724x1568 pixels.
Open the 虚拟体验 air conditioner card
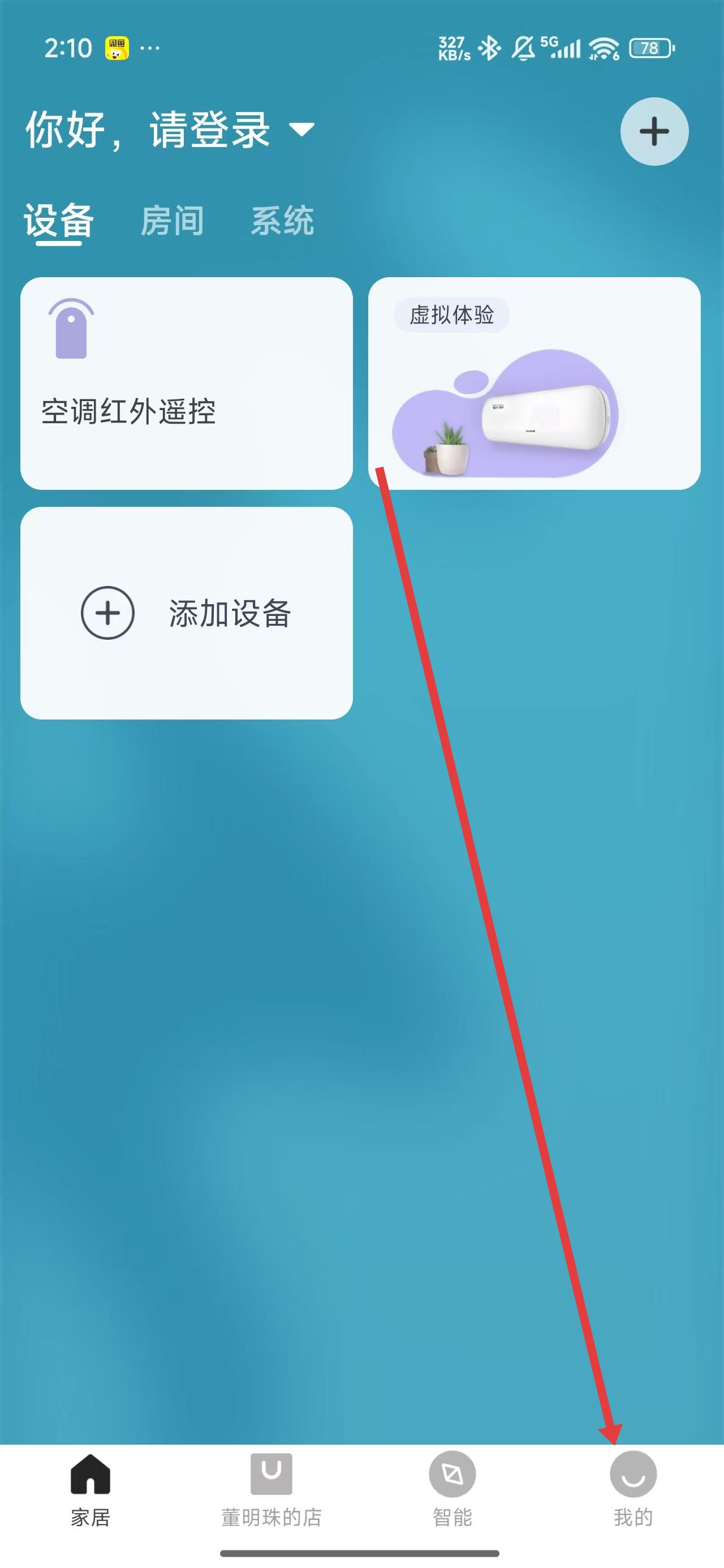click(x=534, y=384)
